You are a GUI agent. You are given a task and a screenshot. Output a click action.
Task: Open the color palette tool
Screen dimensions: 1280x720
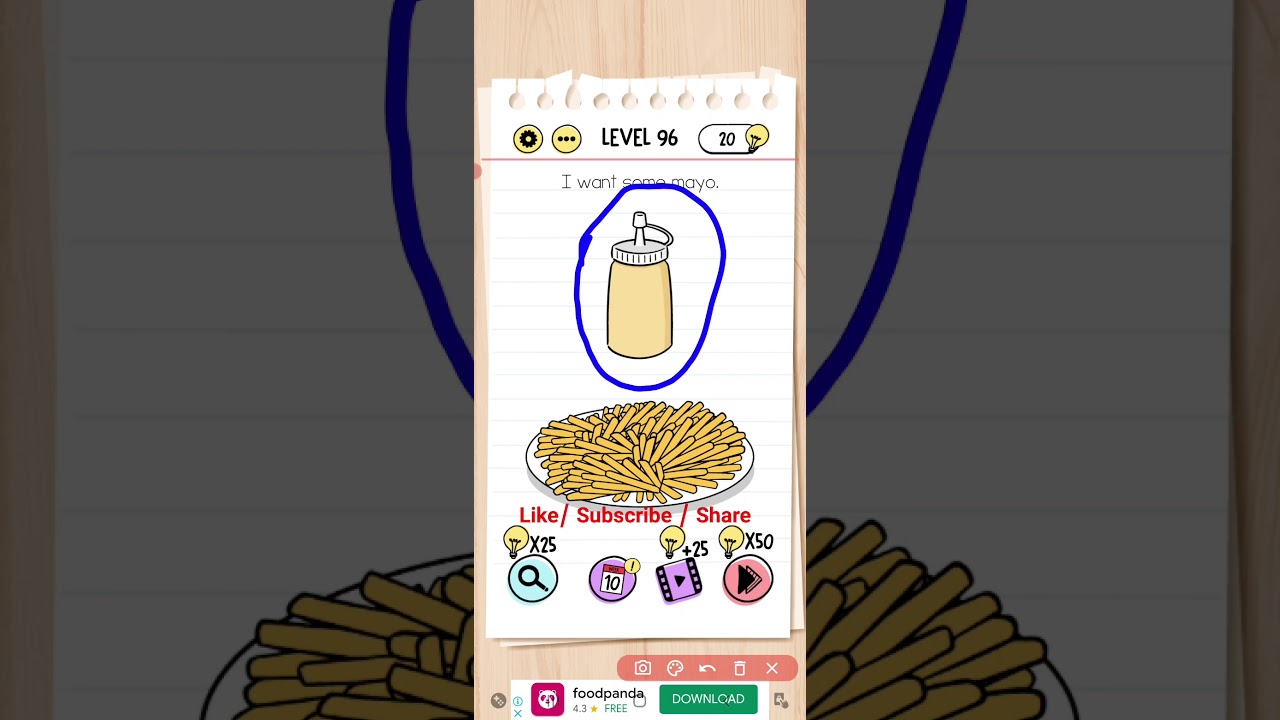pyautogui.click(x=675, y=668)
